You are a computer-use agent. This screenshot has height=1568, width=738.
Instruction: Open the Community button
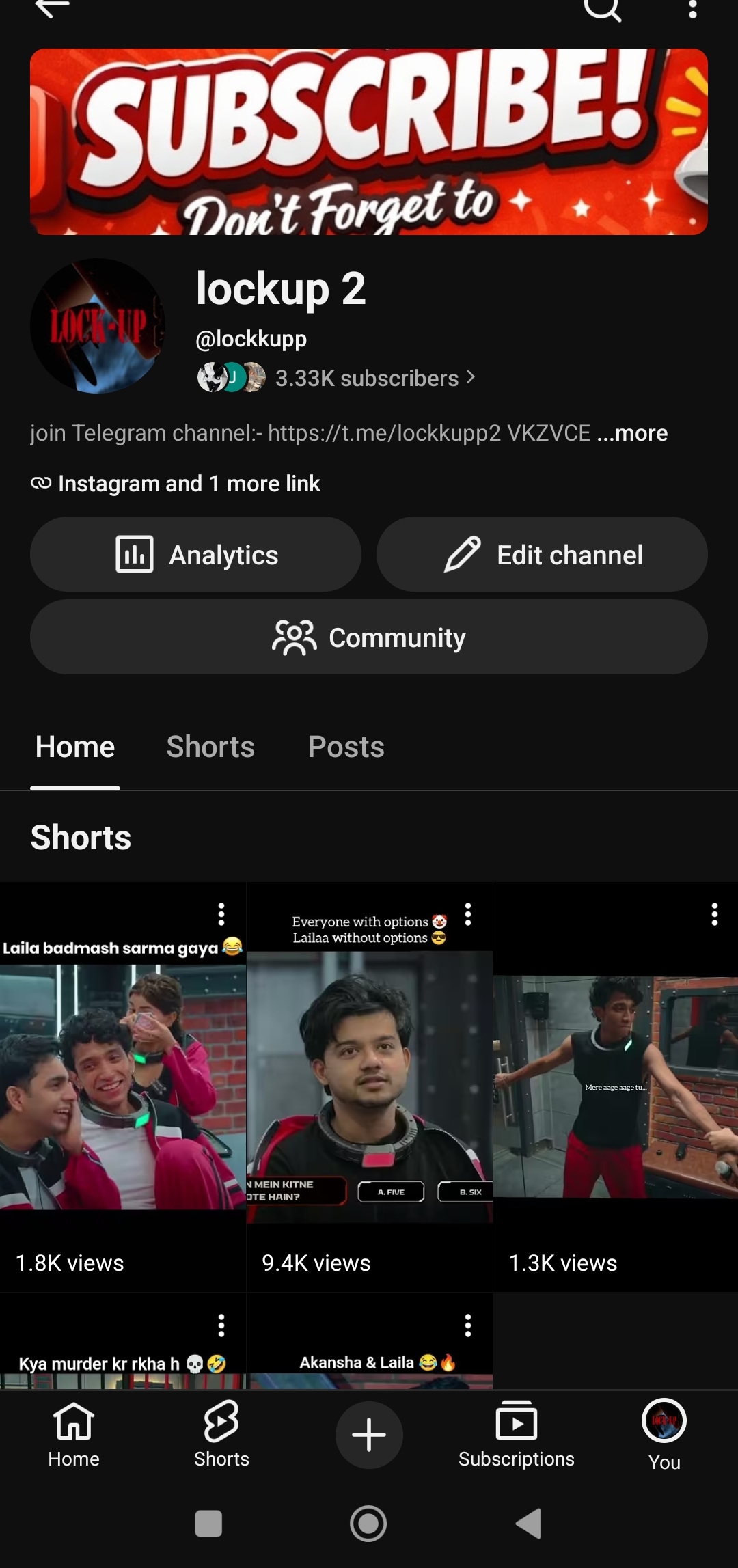pyautogui.click(x=369, y=637)
